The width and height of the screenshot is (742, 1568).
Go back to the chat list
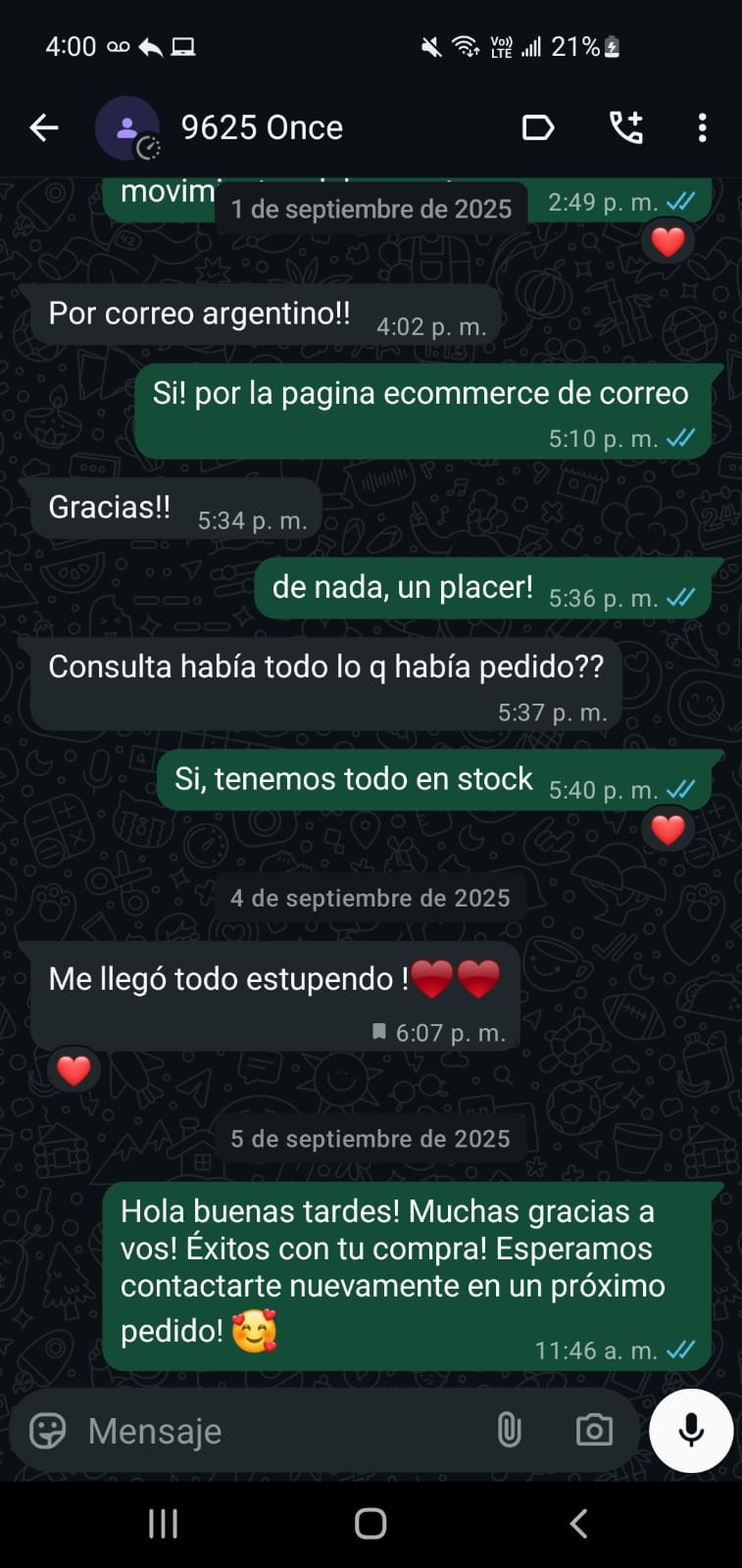tap(44, 127)
